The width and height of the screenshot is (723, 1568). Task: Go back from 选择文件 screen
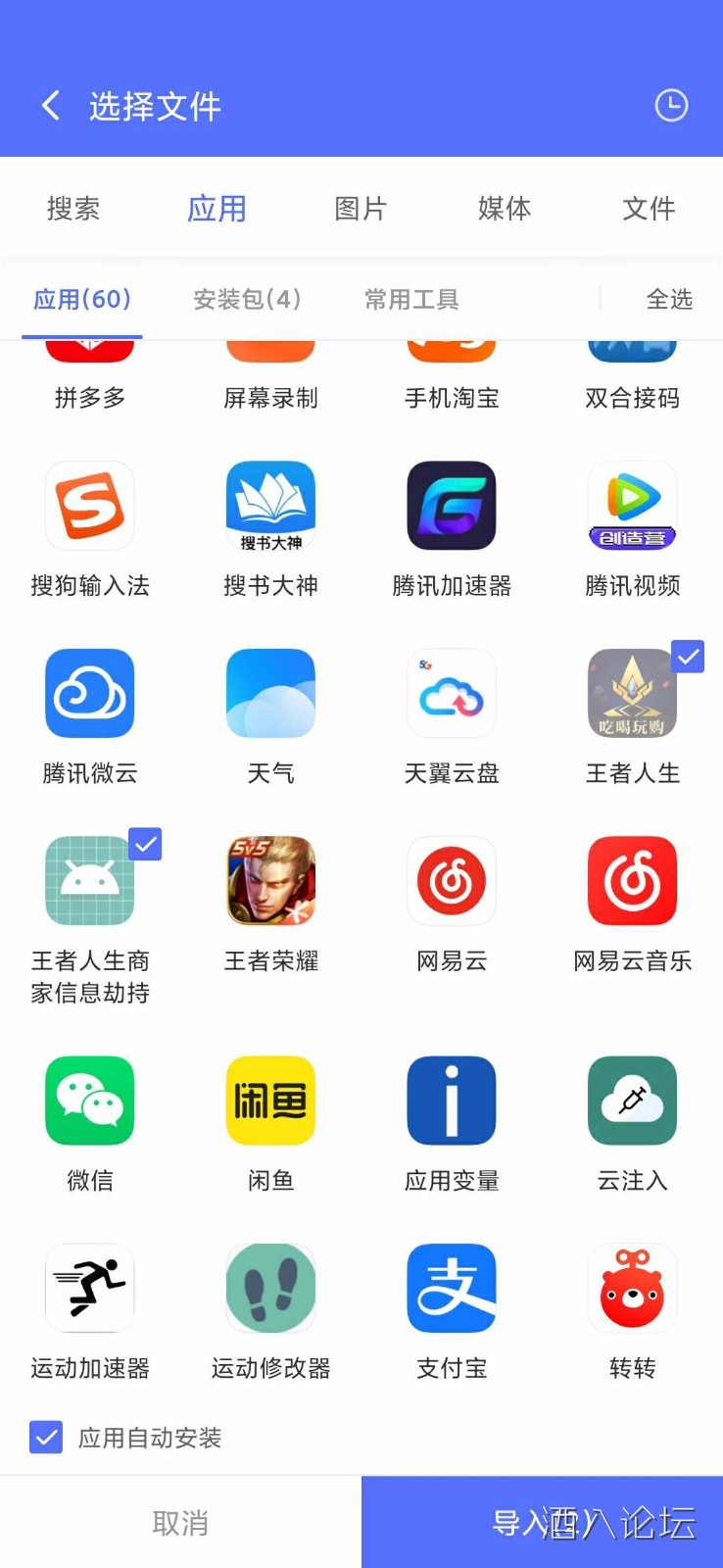point(51,106)
